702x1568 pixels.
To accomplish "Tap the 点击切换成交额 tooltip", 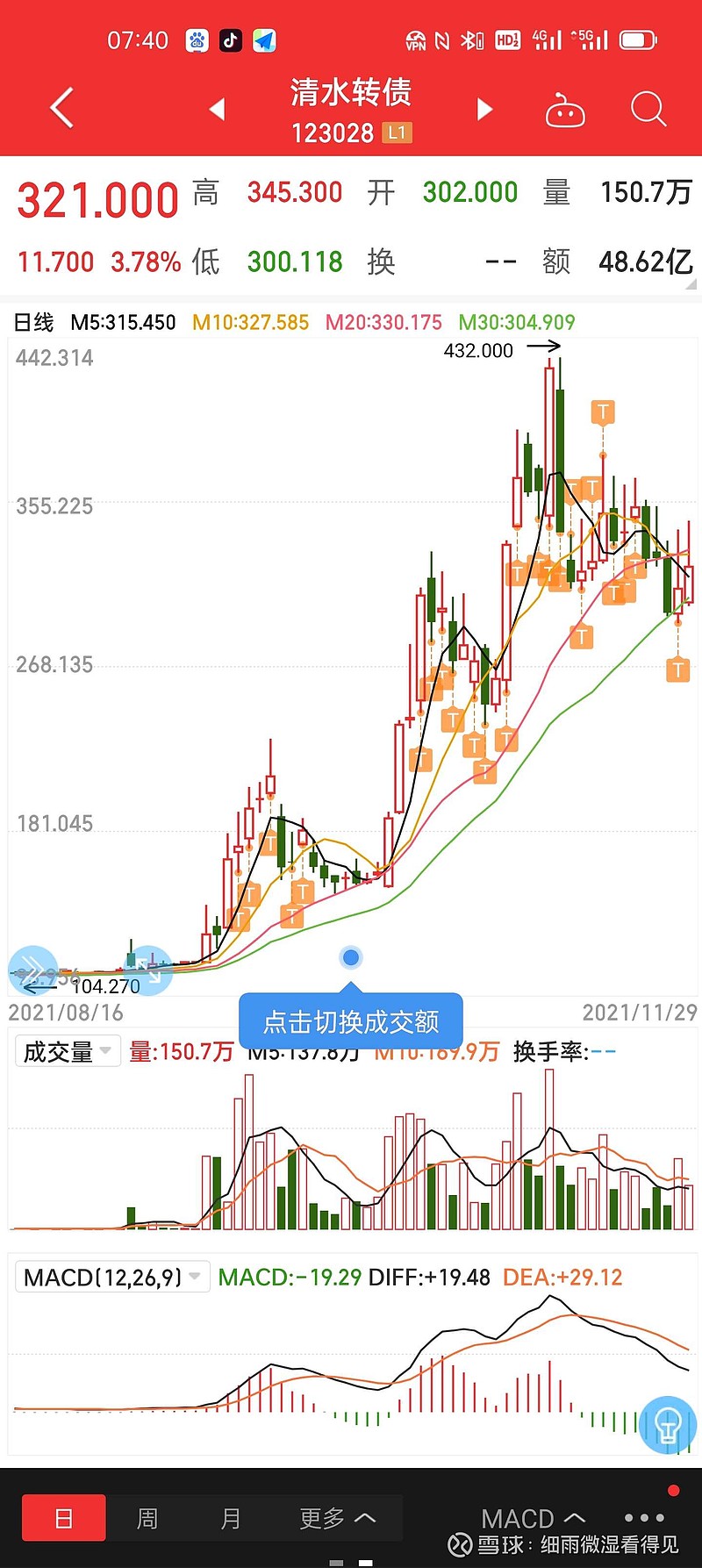I will (x=351, y=1021).
